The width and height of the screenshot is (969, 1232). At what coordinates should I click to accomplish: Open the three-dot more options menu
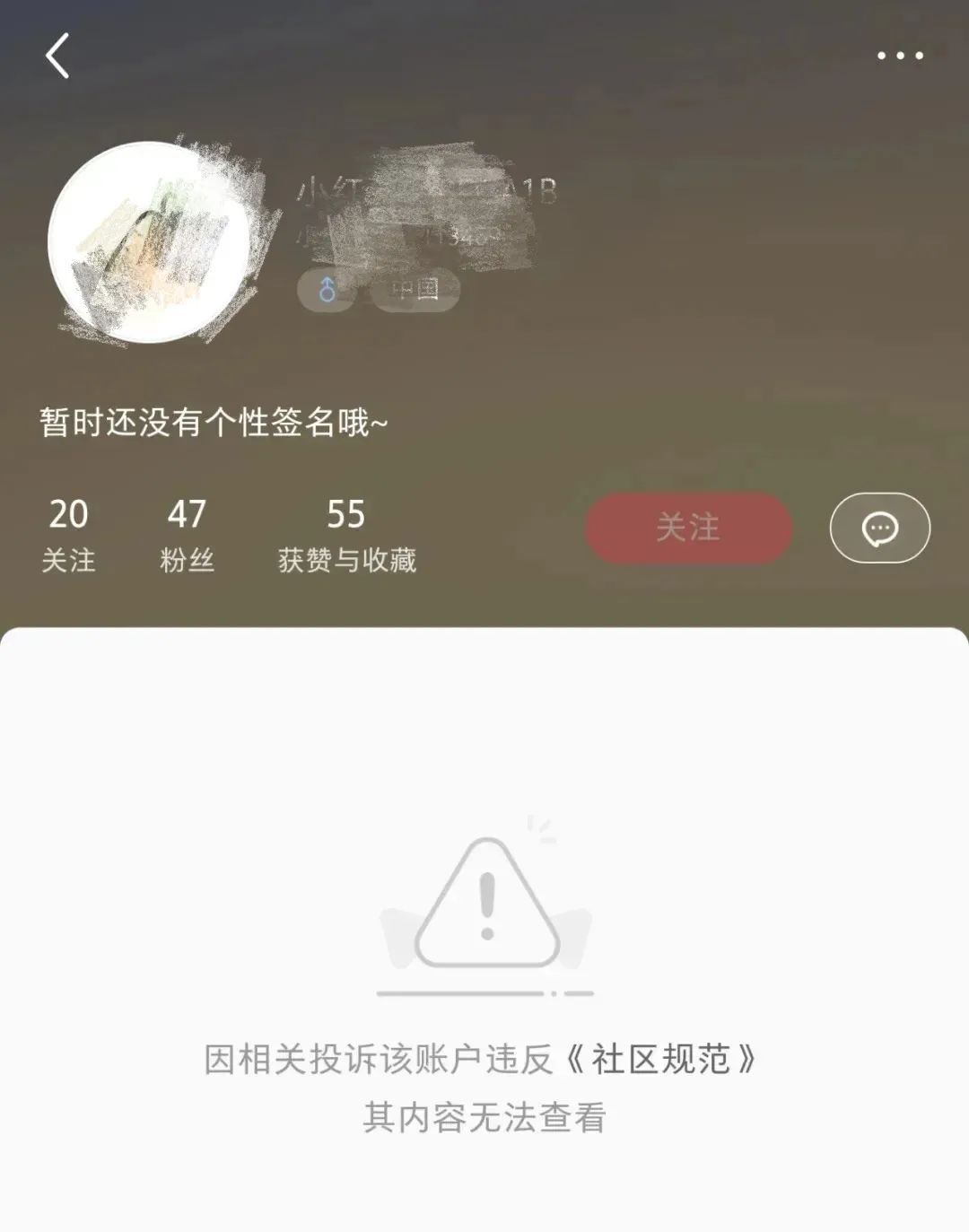click(x=900, y=56)
